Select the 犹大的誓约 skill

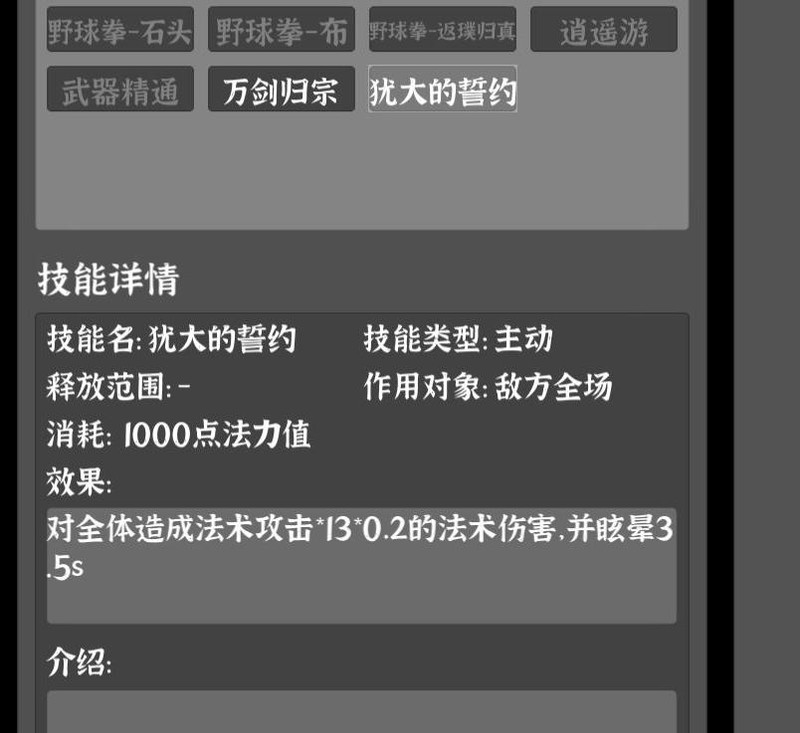coord(442,89)
